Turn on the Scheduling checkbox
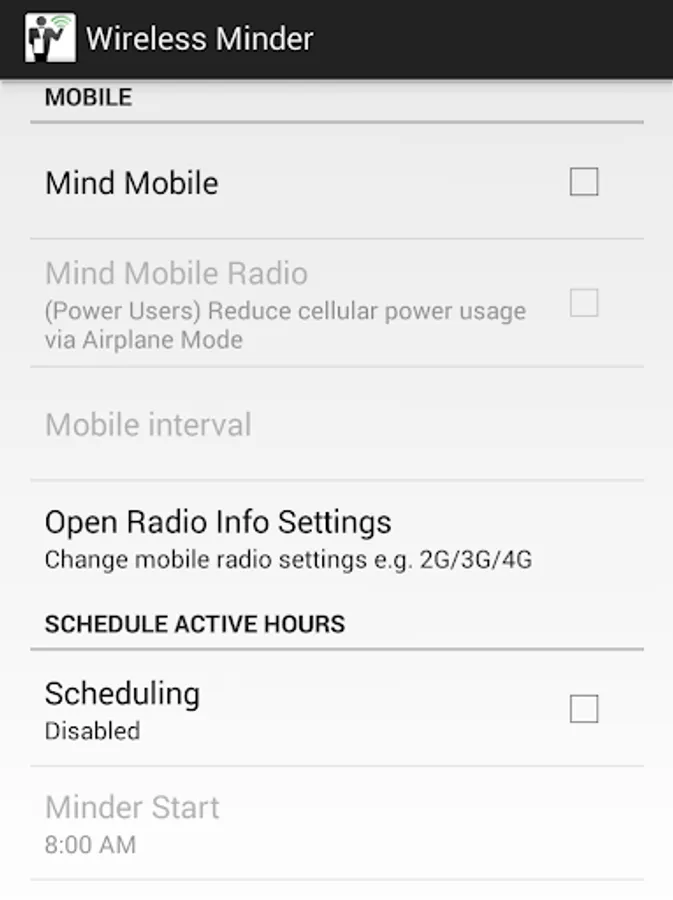The image size is (673, 900). pyautogui.click(x=584, y=709)
